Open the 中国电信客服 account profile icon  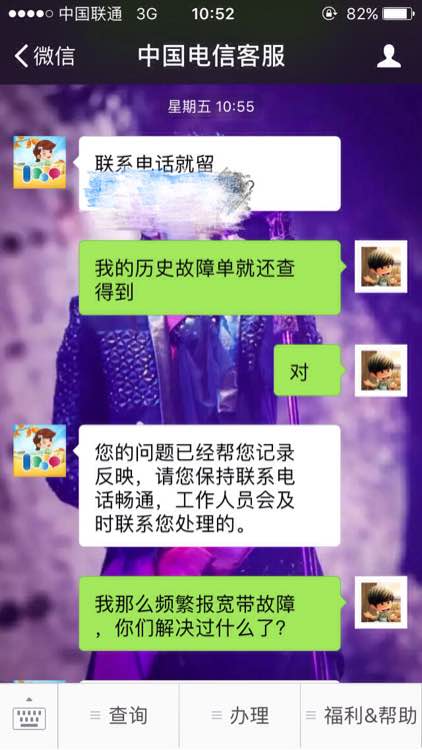click(389, 56)
